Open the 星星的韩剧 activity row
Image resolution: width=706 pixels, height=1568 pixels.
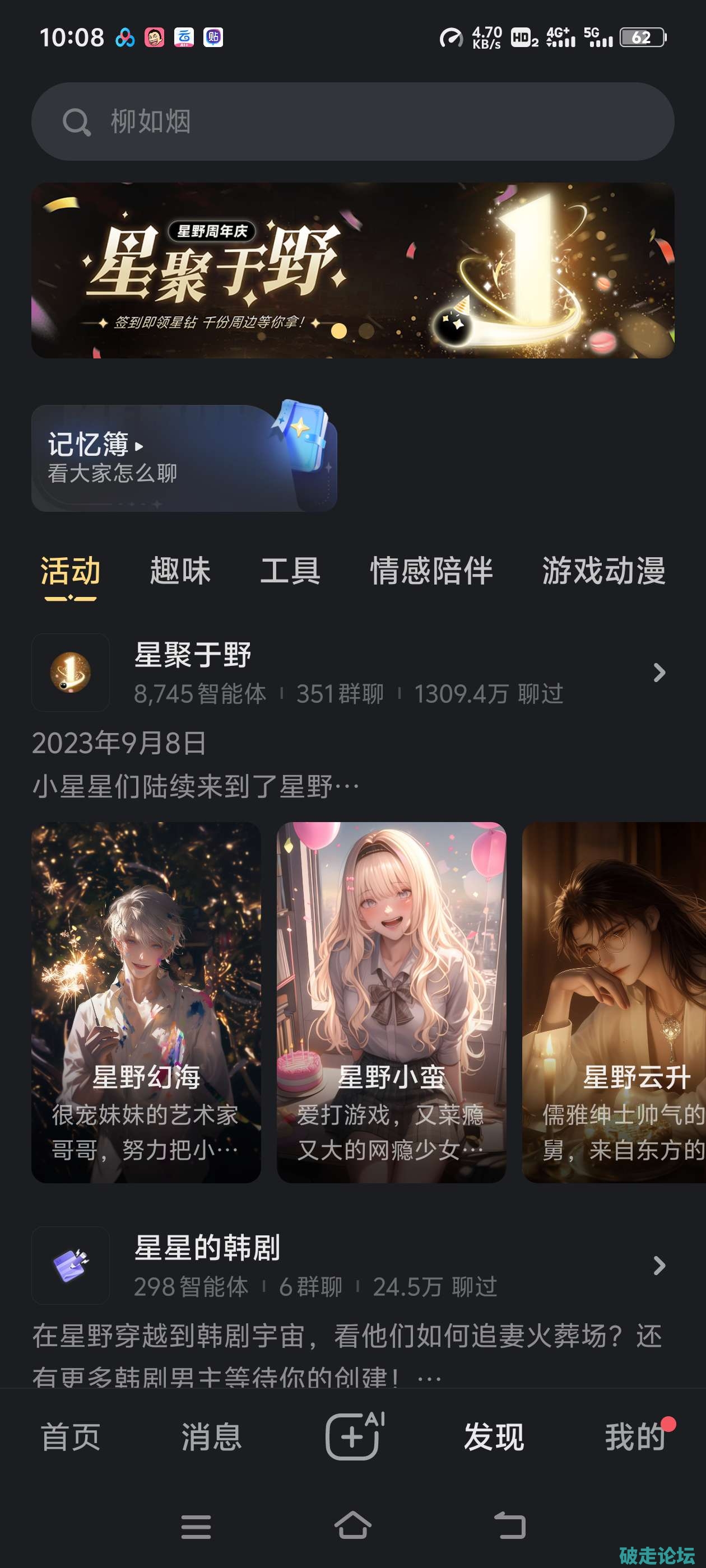[x=352, y=1266]
